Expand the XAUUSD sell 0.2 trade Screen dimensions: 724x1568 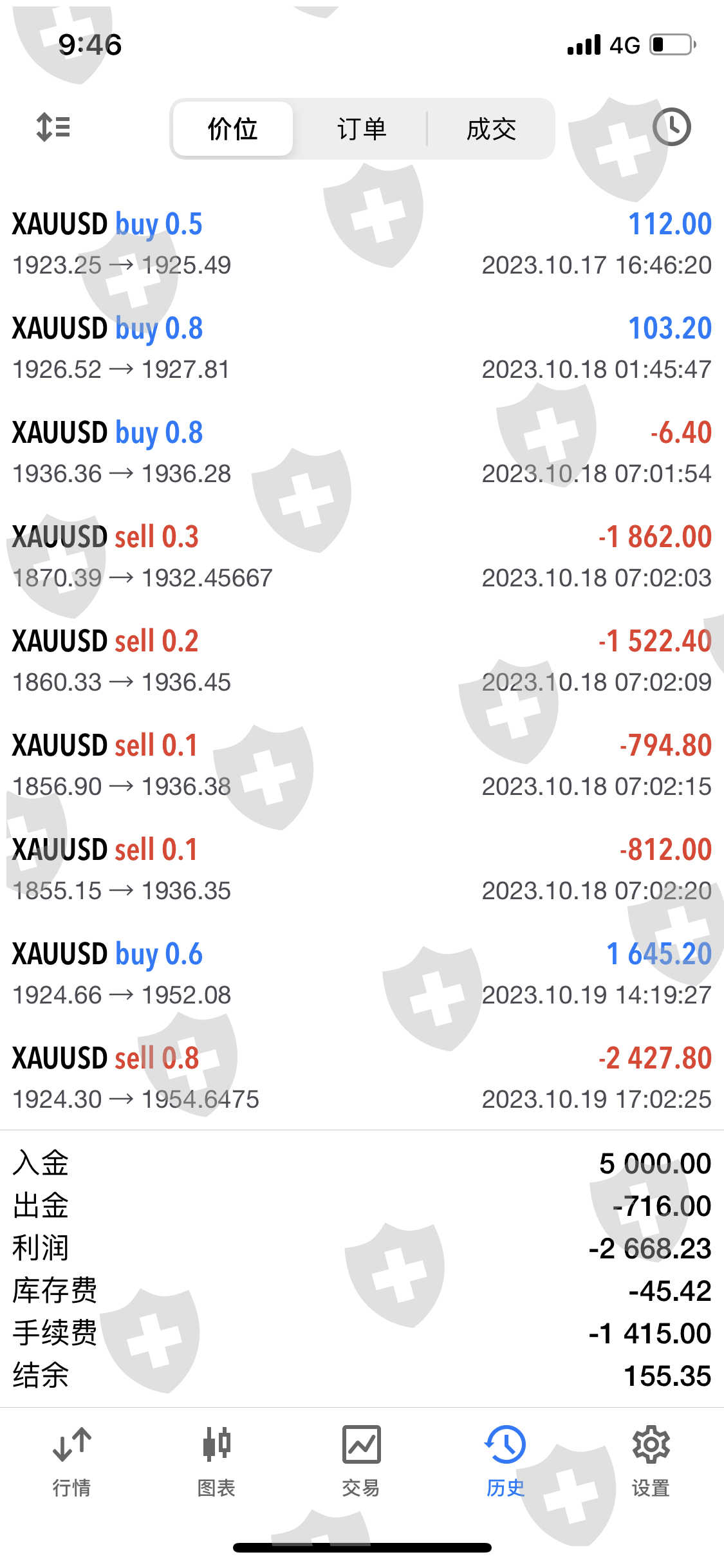362,661
